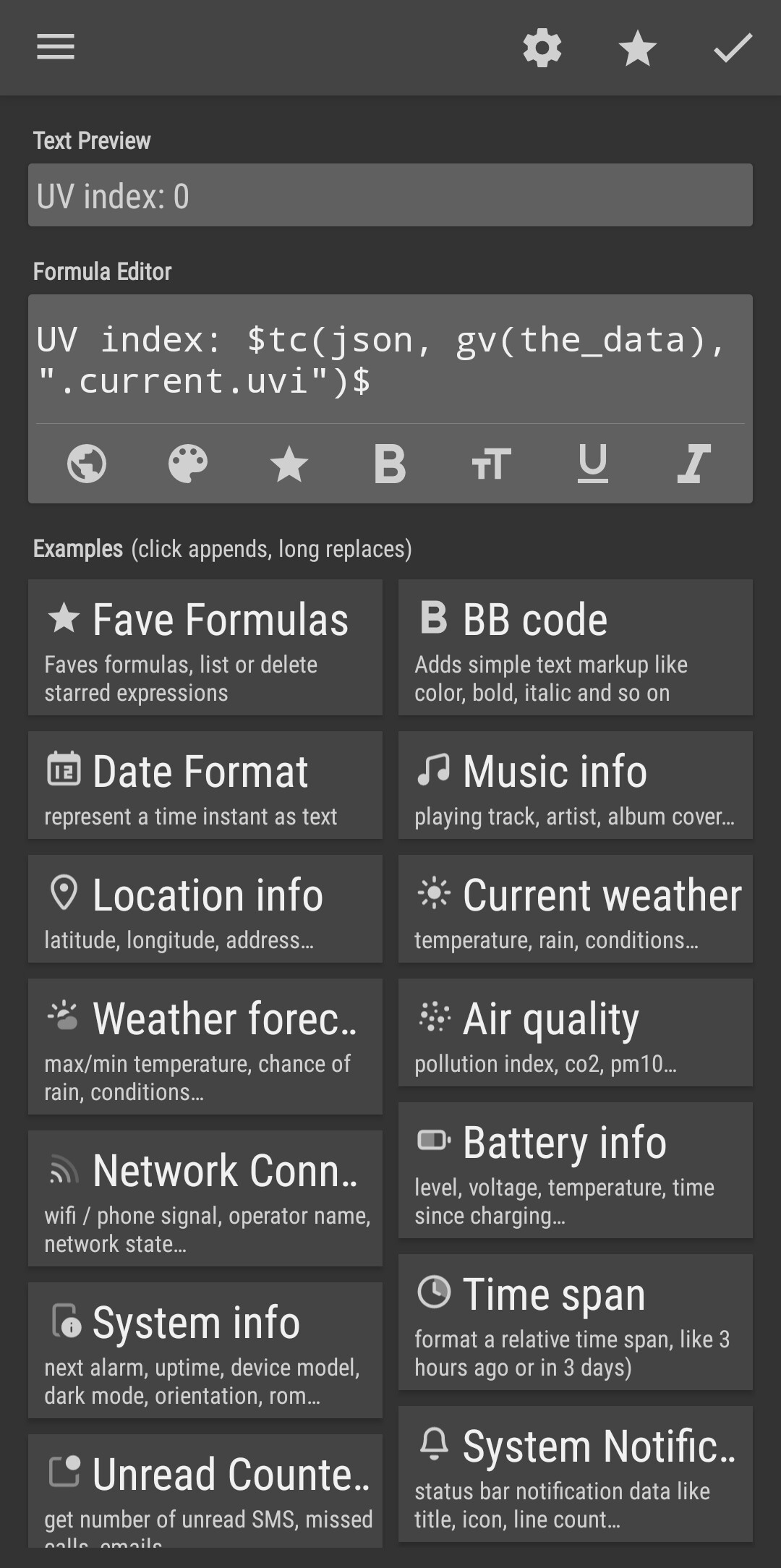Open the Battery info card
This screenshot has height=1568, width=781.
[576, 1170]
